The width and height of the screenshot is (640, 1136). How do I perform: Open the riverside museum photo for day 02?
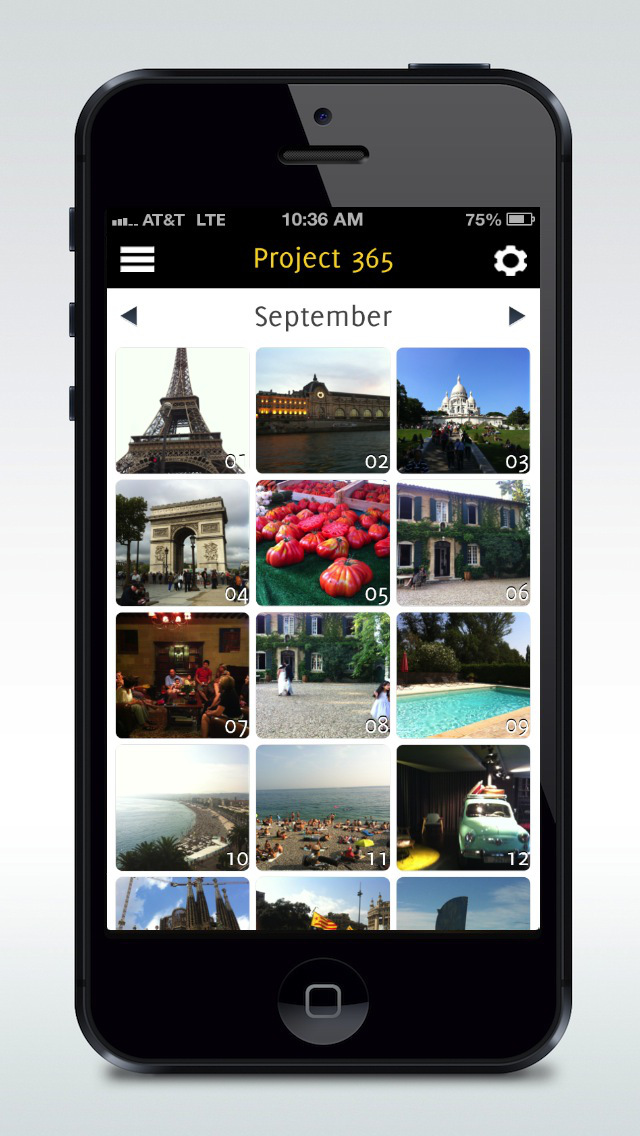(x=323, y=411)
